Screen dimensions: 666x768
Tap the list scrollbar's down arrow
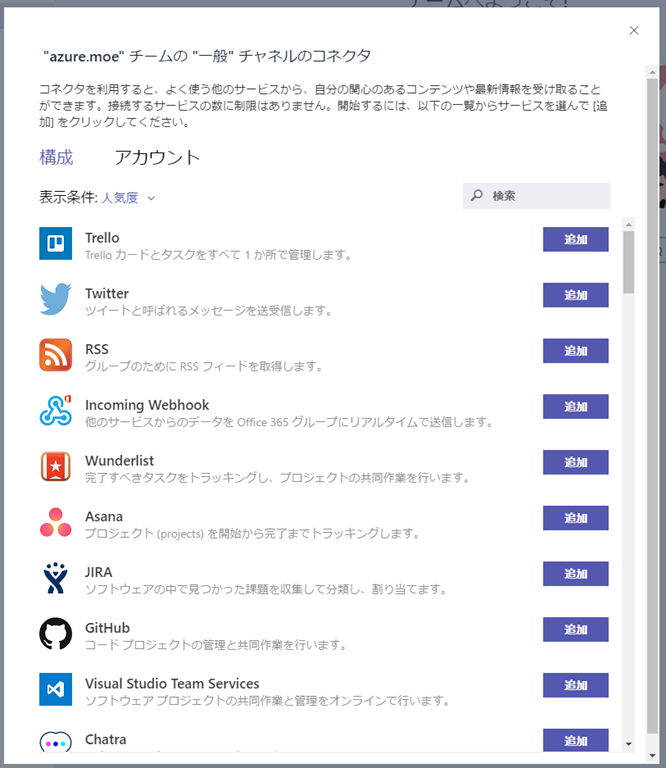tap(628, 744)
